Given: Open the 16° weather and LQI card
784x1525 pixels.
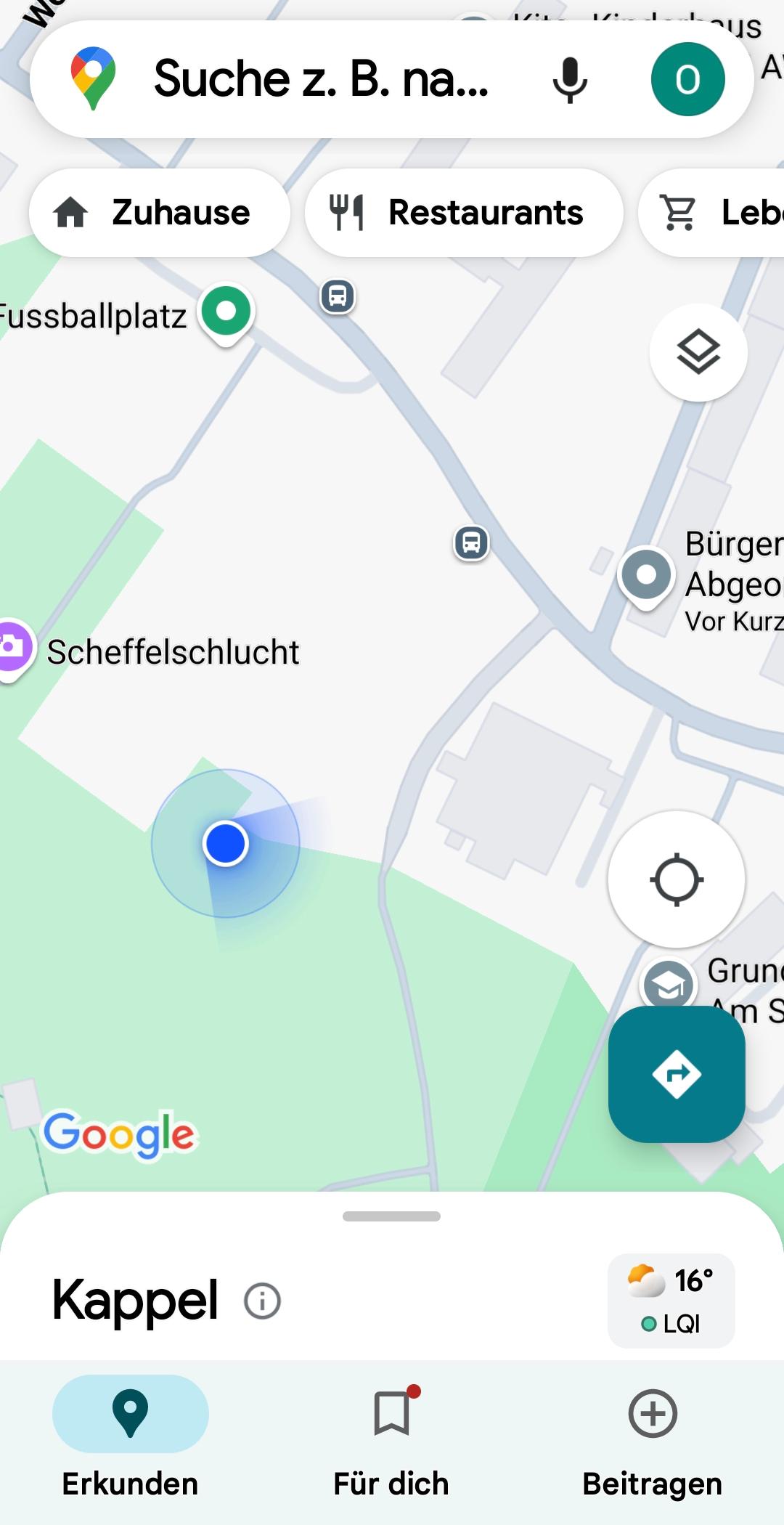Looking at the screenshot, I should 671,1301.
